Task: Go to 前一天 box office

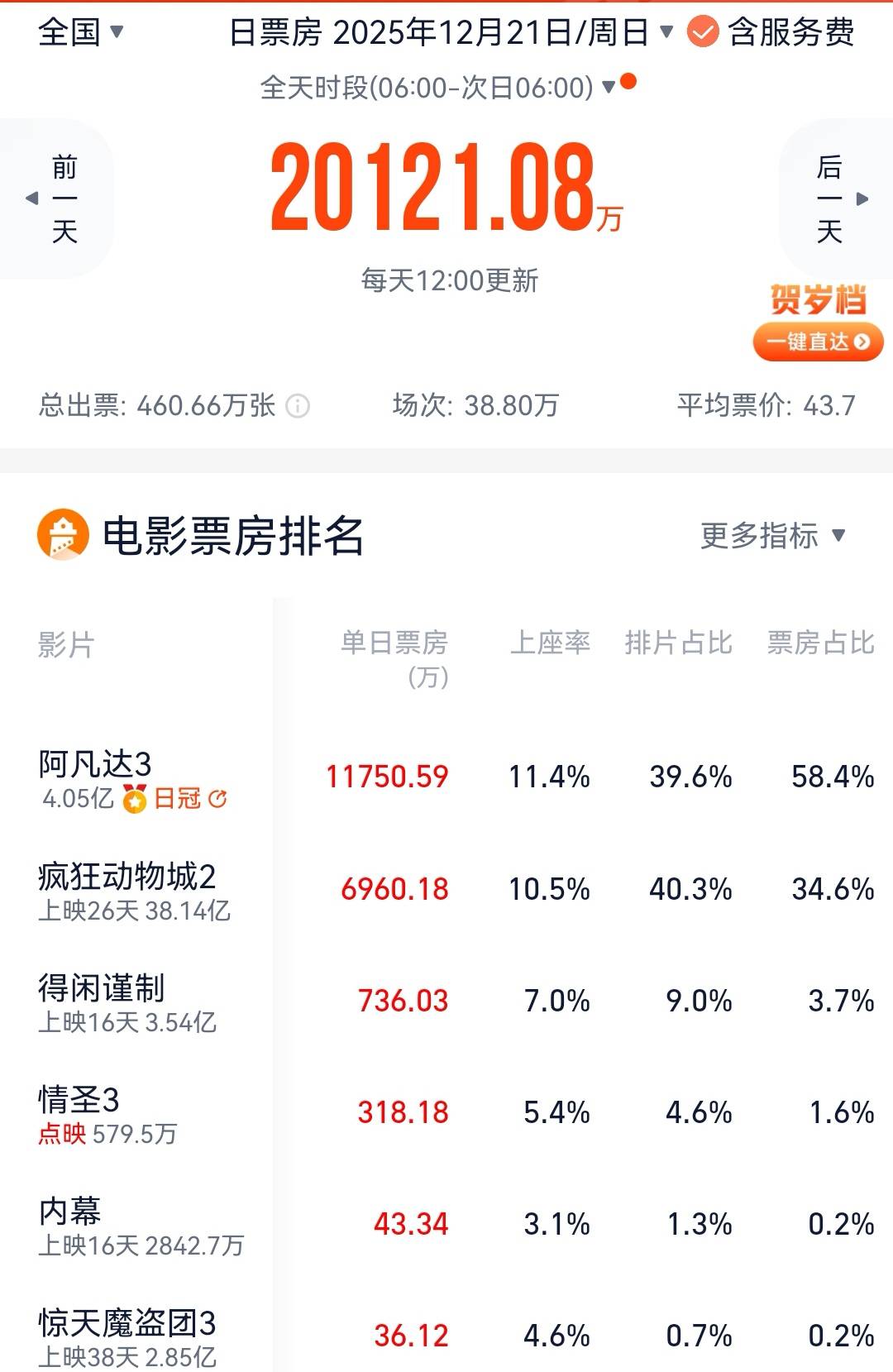Action: pos(56,198)
